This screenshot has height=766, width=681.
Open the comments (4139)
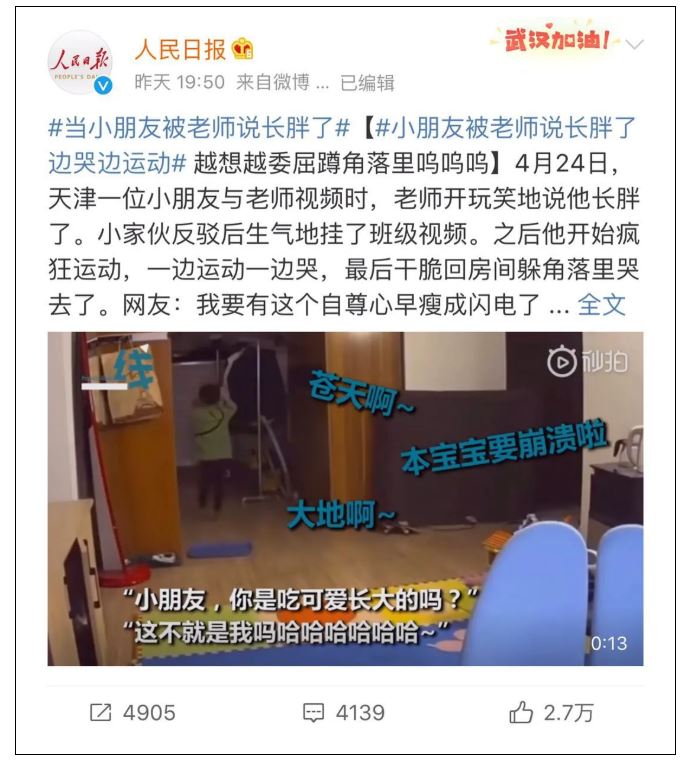coord(343,712)
